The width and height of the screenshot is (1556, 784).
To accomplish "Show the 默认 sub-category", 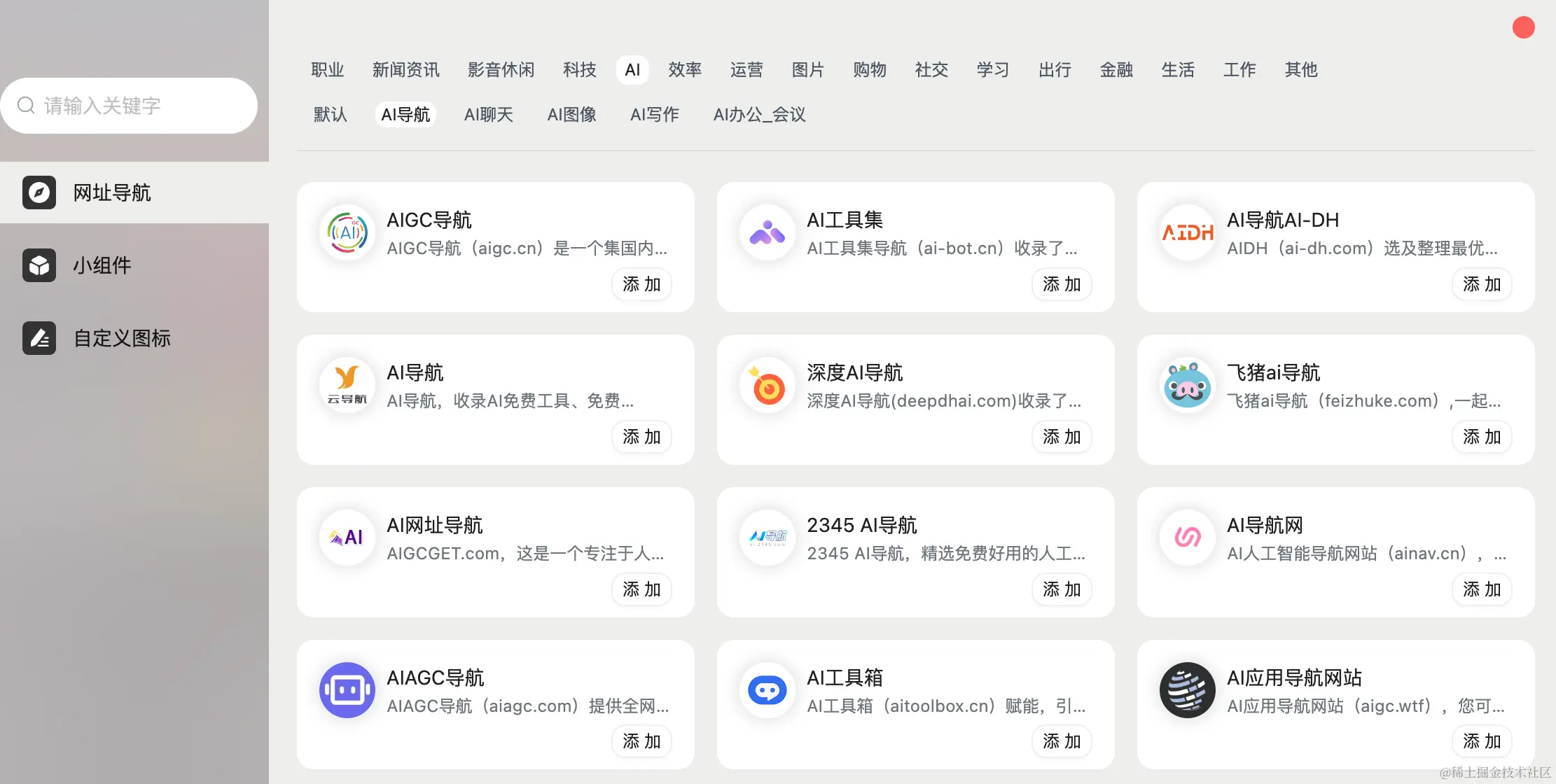I will coord(330,114).
